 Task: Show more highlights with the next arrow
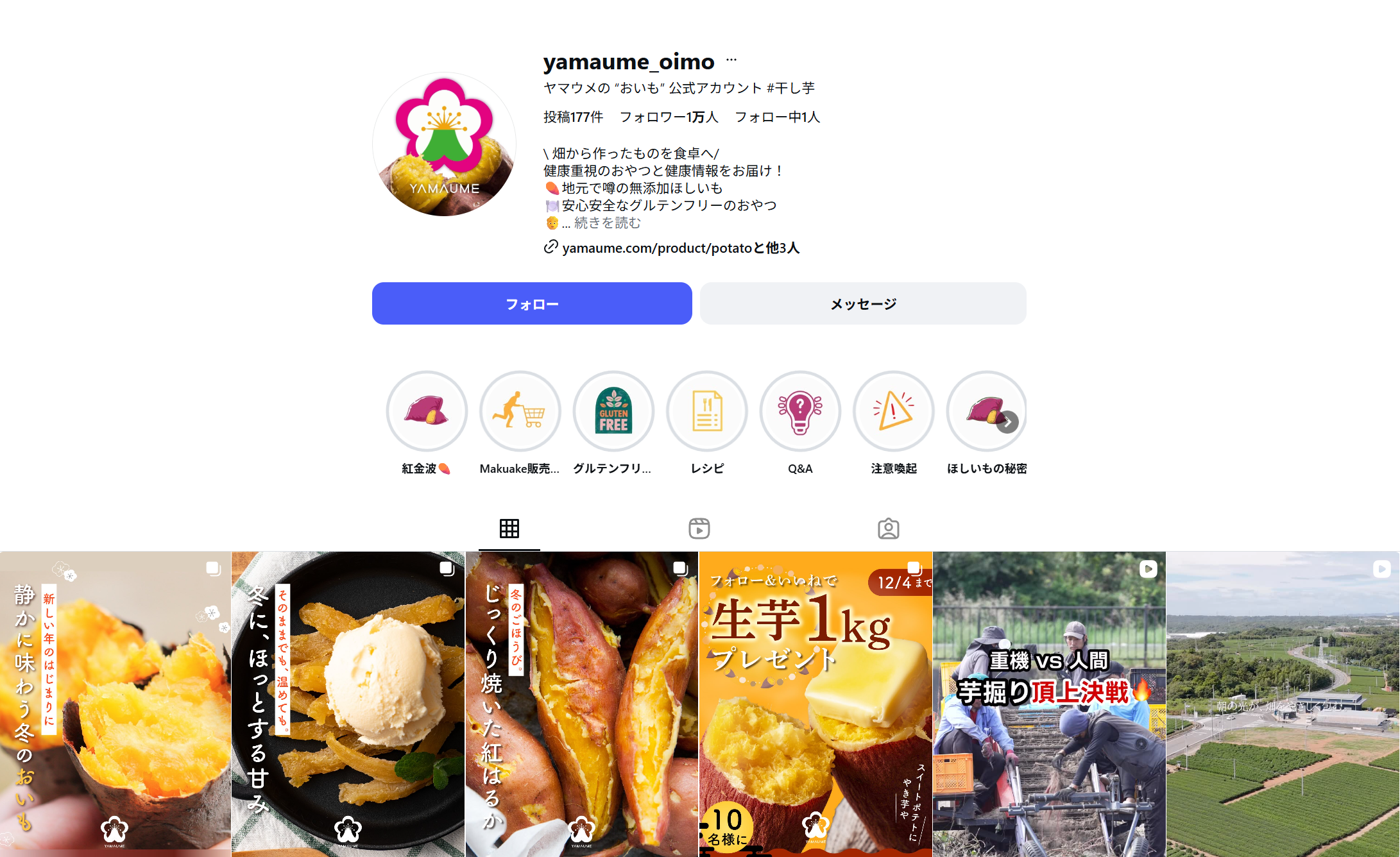click(x=1007, y=422)
